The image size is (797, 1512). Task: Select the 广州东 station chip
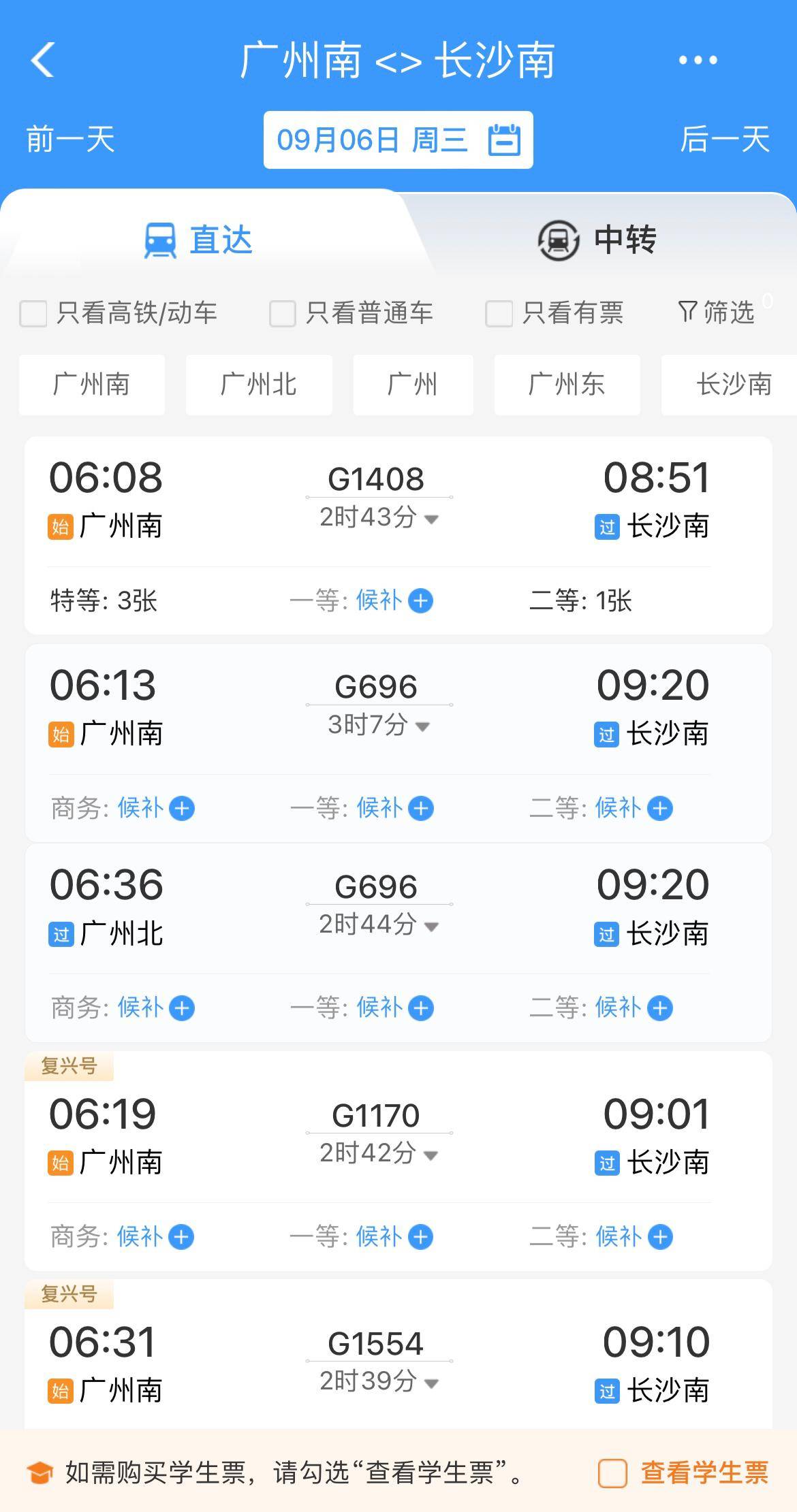[x=567, y=385]
